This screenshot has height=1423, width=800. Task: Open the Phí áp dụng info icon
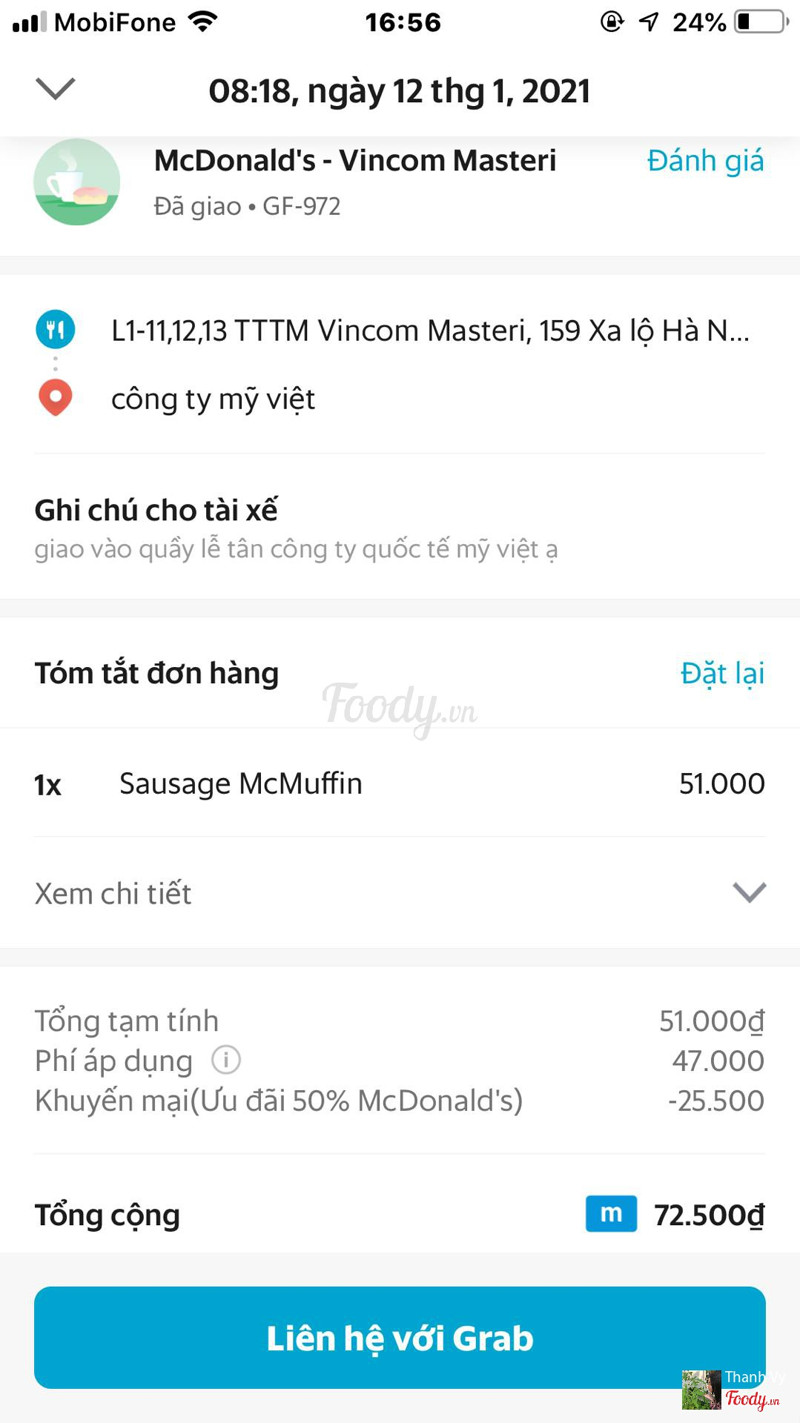click(226, 1059)
